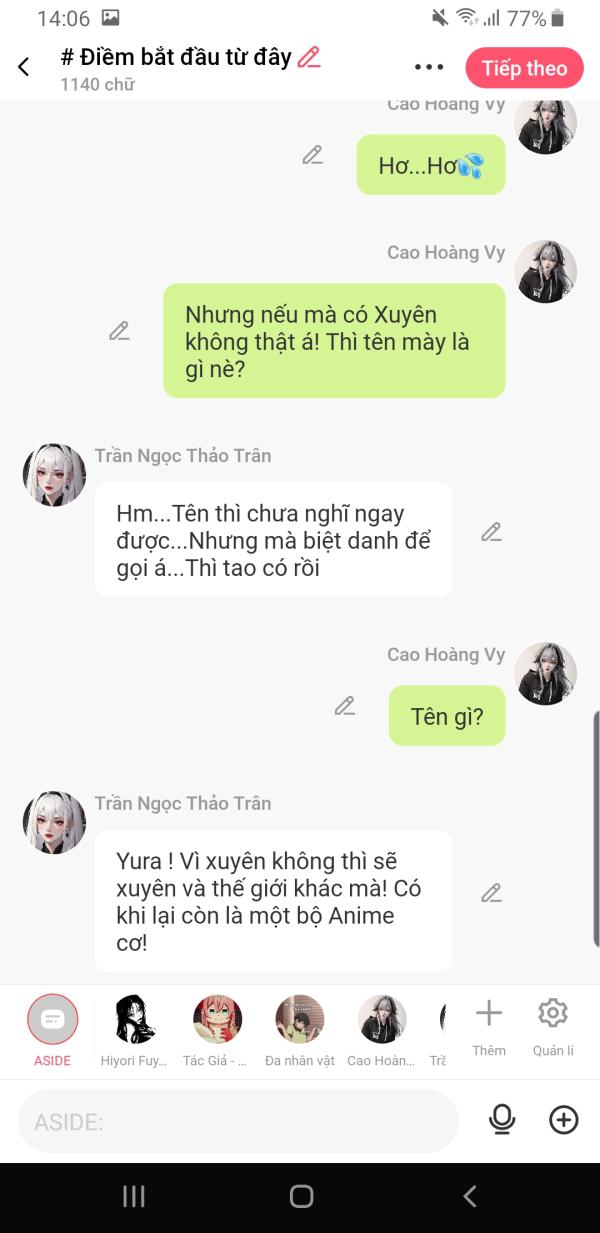Focus the ASIDE text input field
600x1233 pixels.
238,1122
